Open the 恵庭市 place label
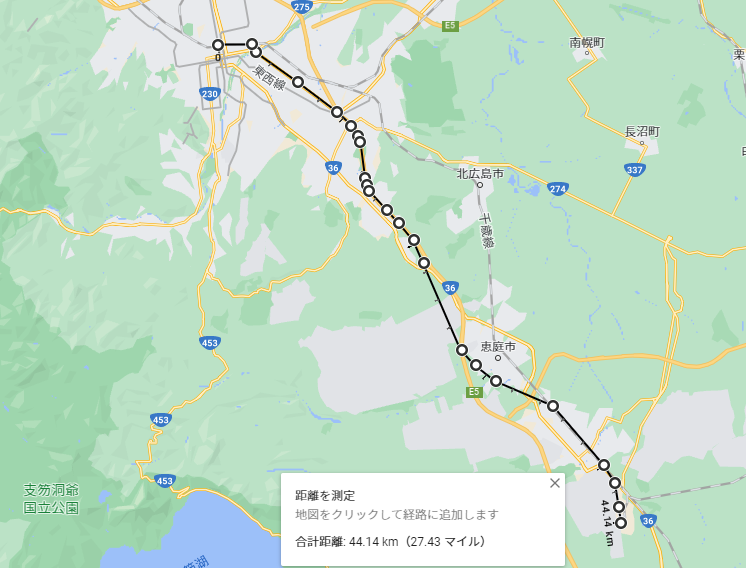746x568 pixels. [497, 347]
